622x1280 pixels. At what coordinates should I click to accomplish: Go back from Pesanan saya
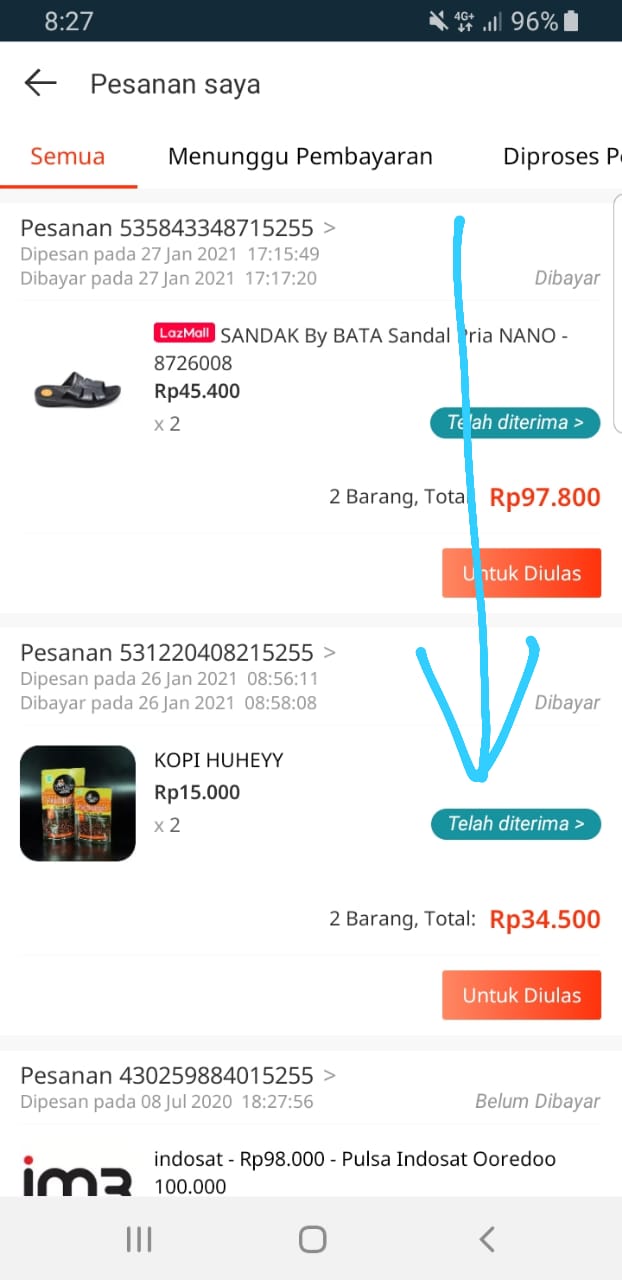point(41,83)
